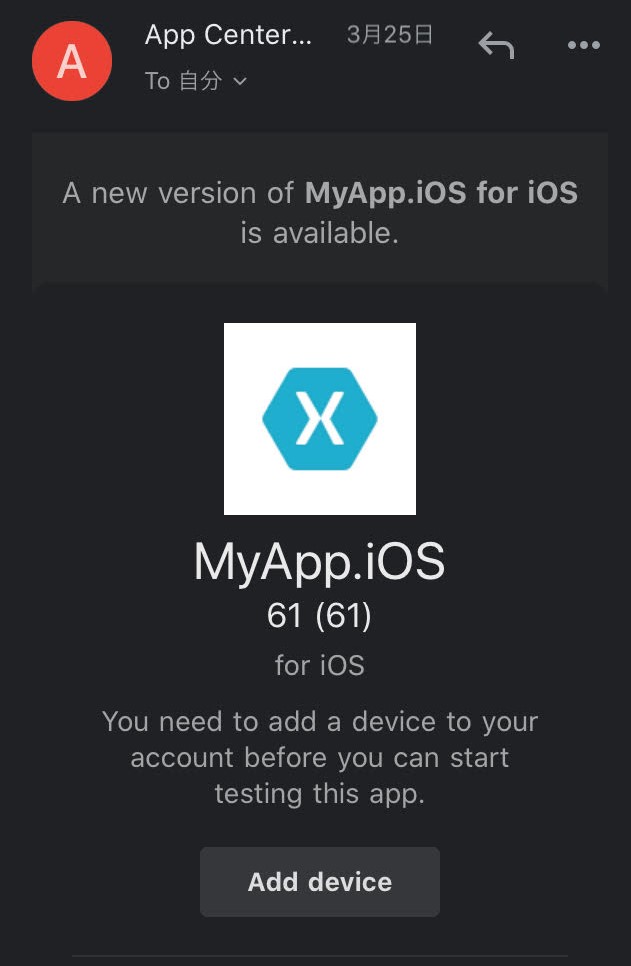
Task: Open the email overflow menu
Action: pos(583,45)
